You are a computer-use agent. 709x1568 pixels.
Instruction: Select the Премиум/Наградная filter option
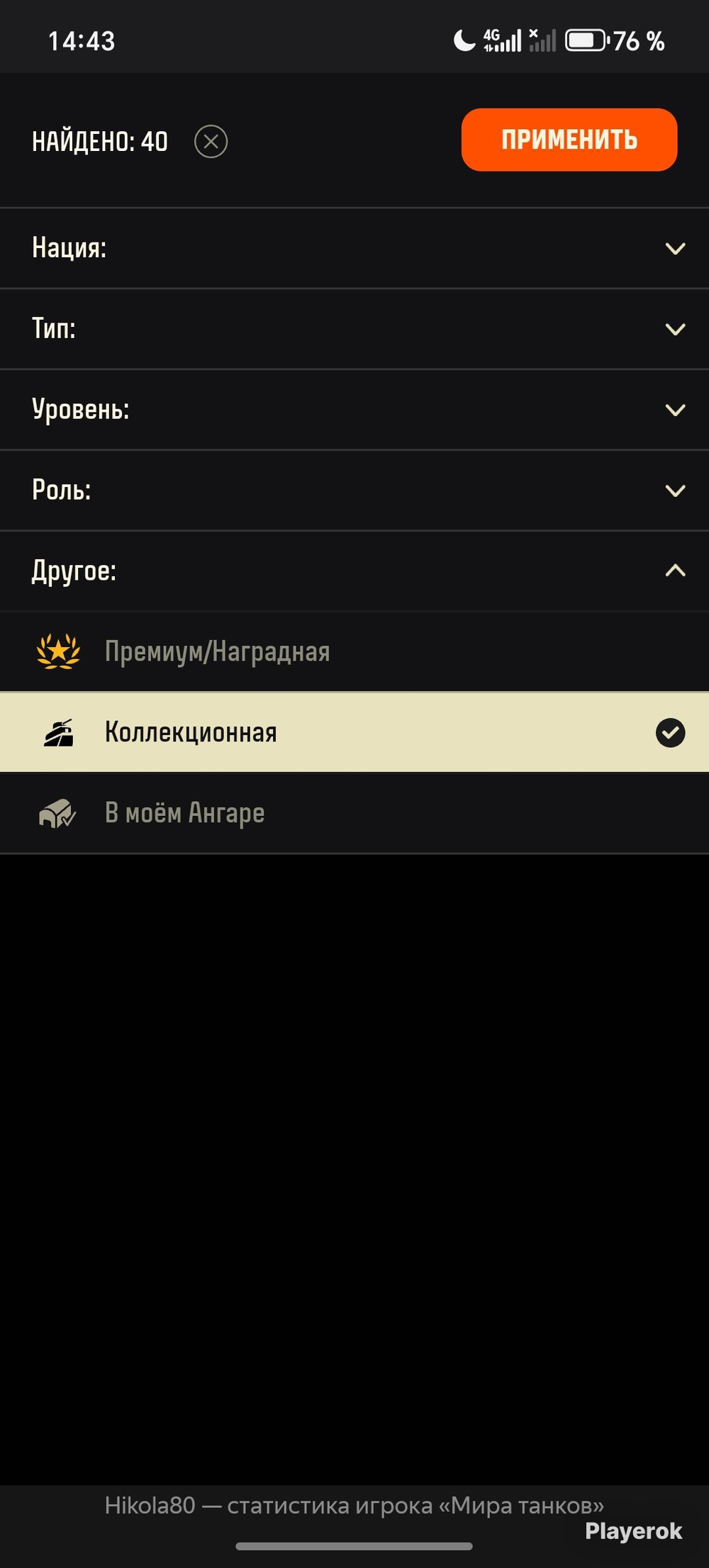(354, 651)
